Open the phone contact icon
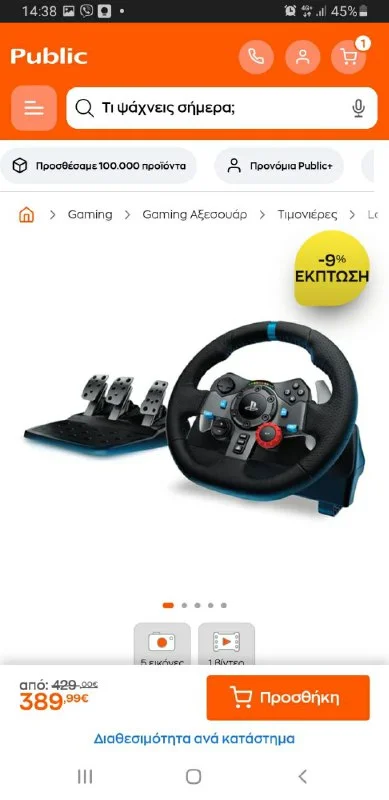This screenshot has width=389, height=800. 256,57
